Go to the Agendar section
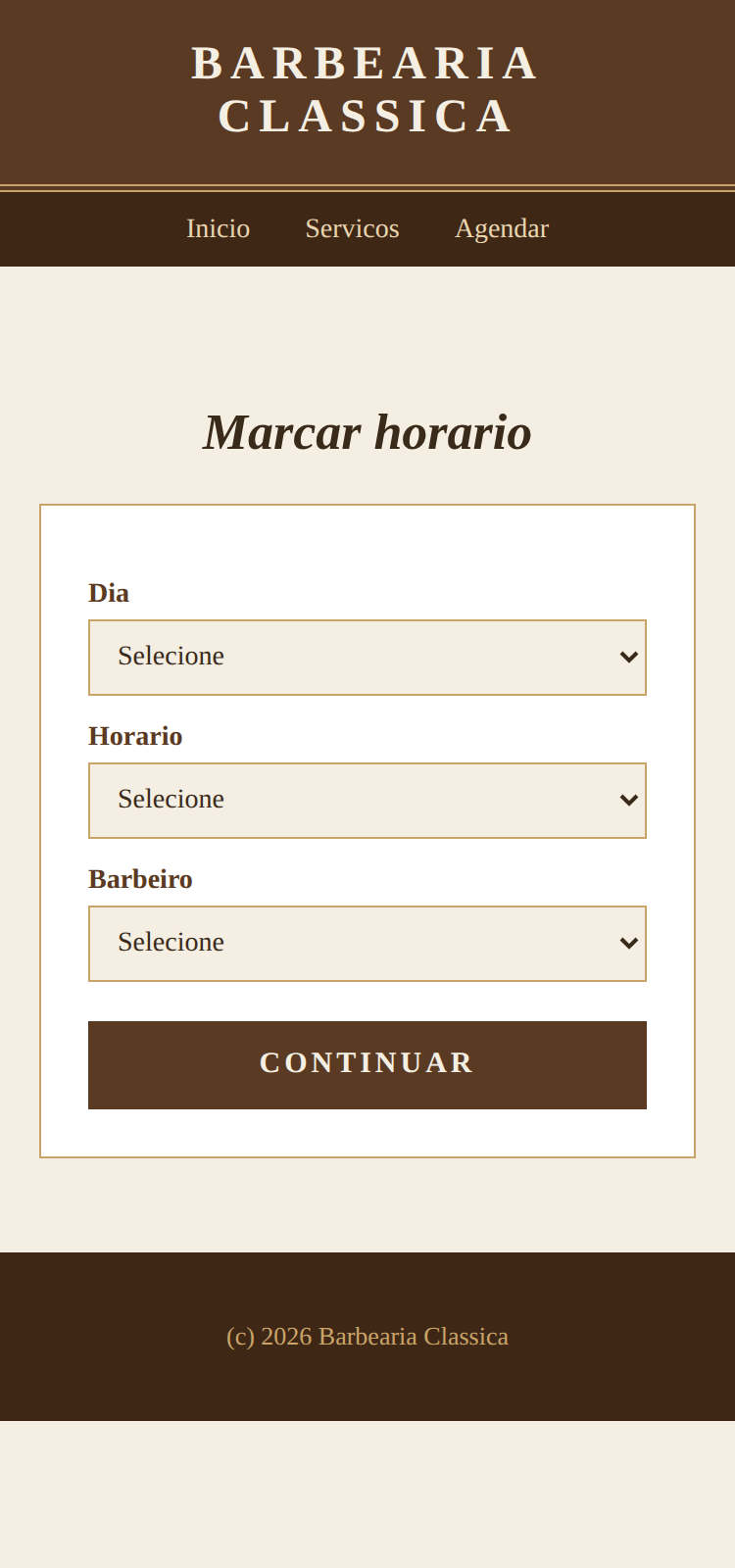 [x=502, y=229]
